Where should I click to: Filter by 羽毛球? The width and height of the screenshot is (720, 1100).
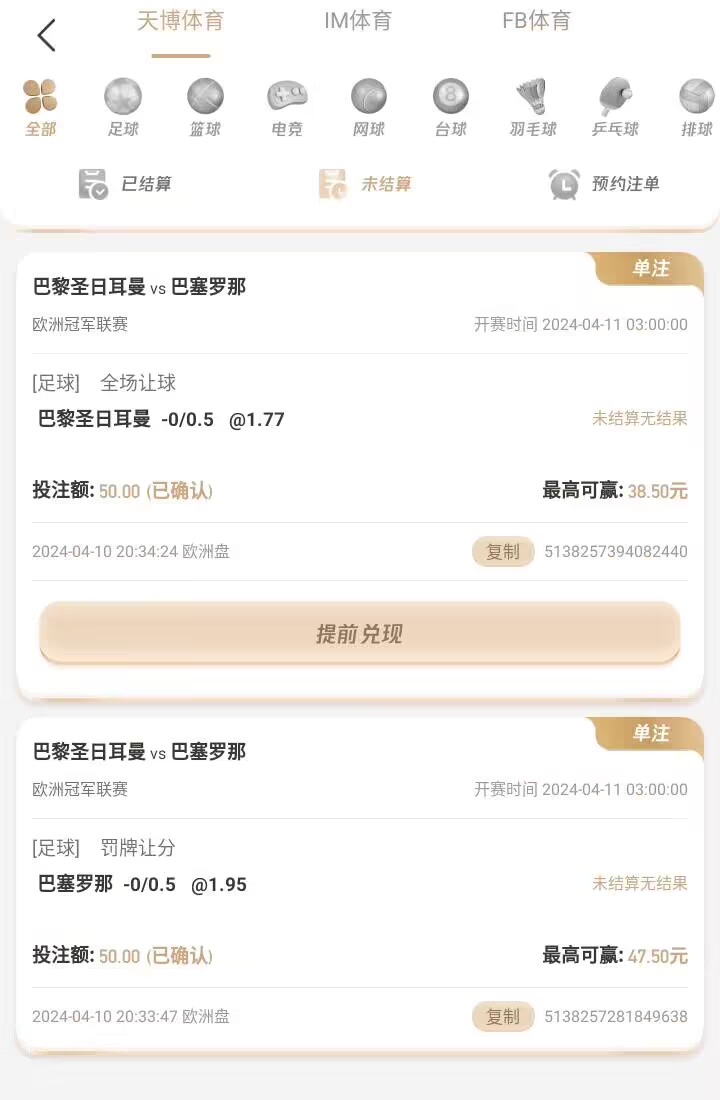pos(532,108)
